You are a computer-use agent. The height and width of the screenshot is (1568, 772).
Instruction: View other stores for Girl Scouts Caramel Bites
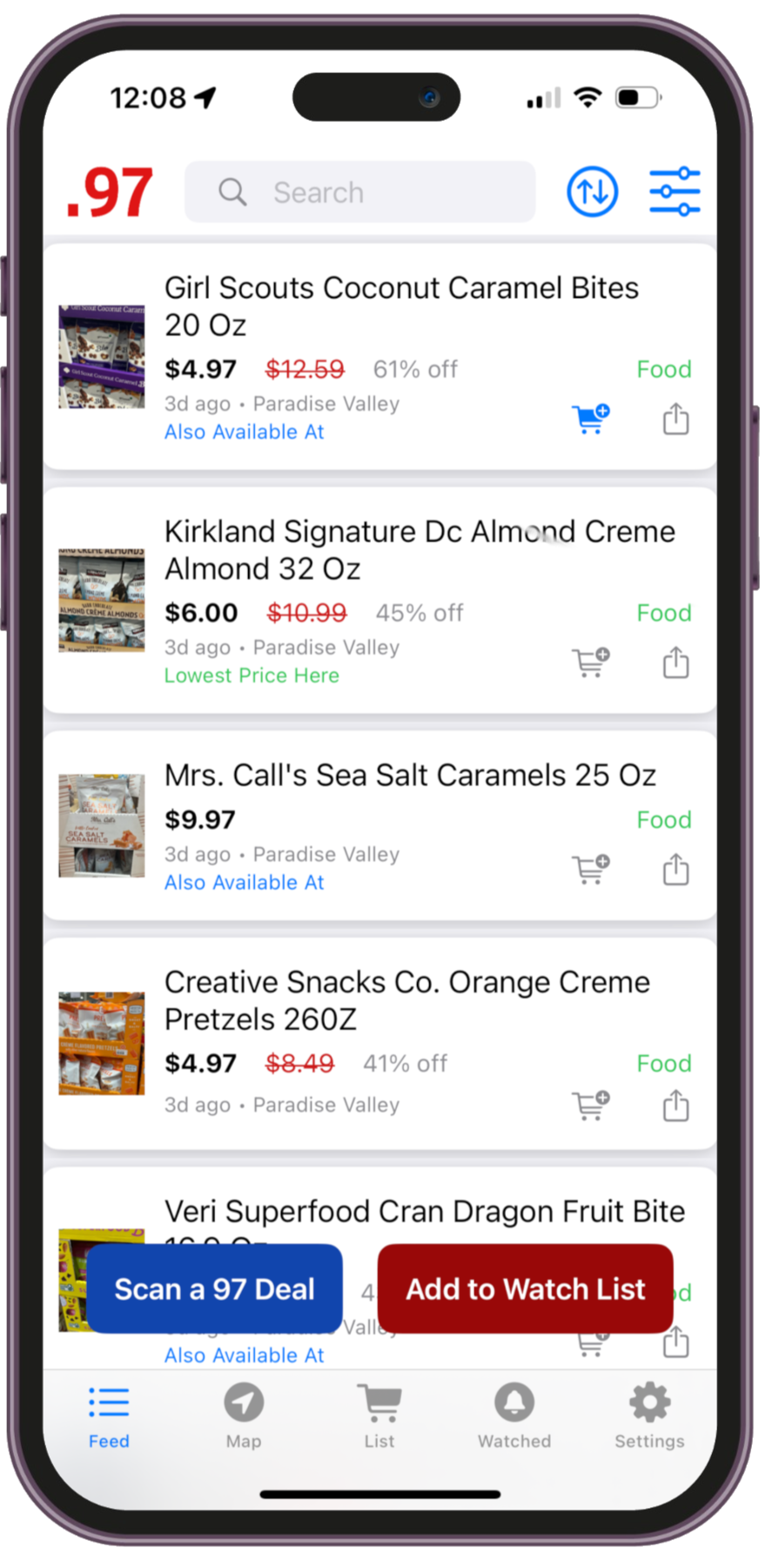(x=244, y=432)
